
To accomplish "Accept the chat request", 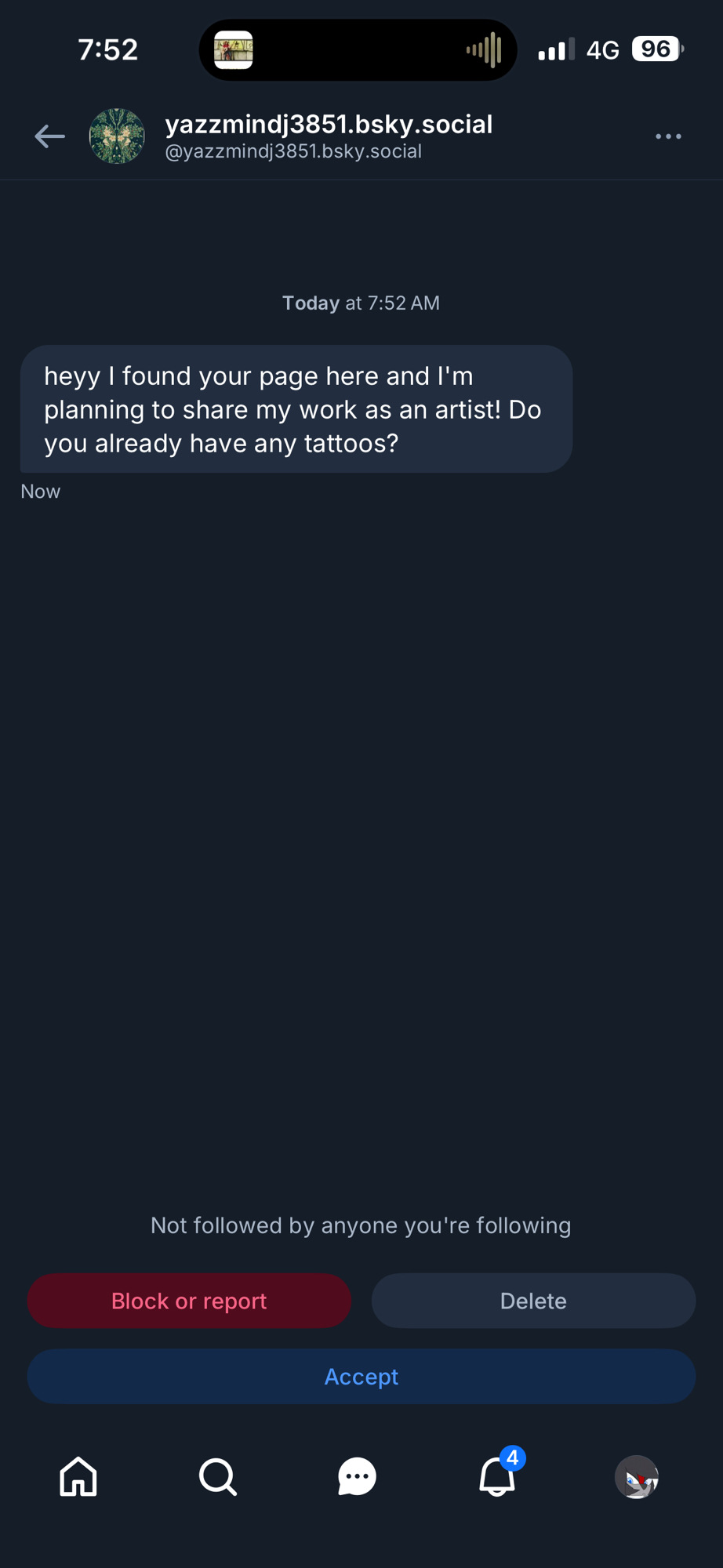I will point(361,1377).
